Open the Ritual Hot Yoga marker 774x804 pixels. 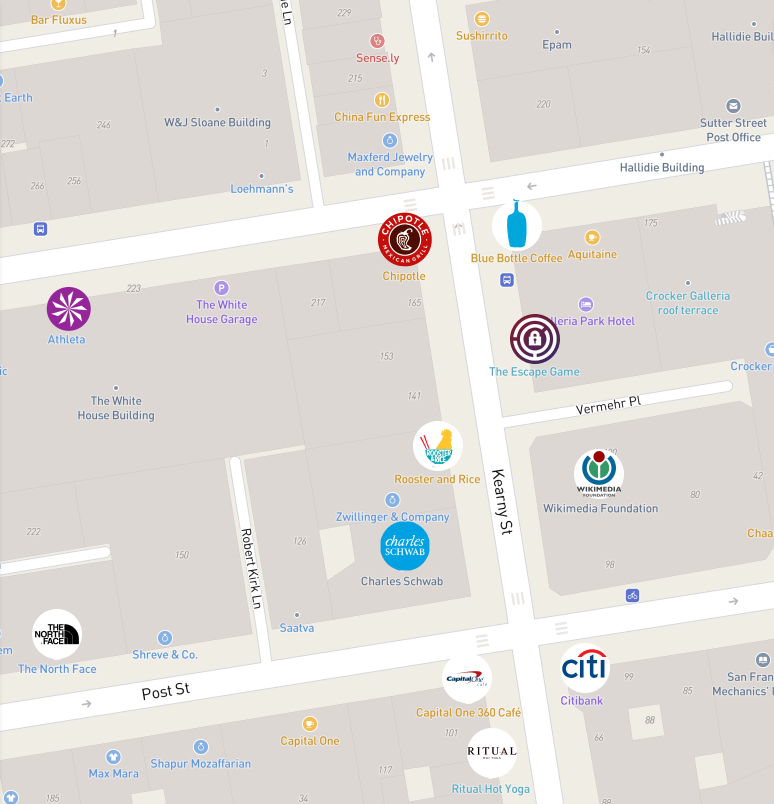coord(491,753)
